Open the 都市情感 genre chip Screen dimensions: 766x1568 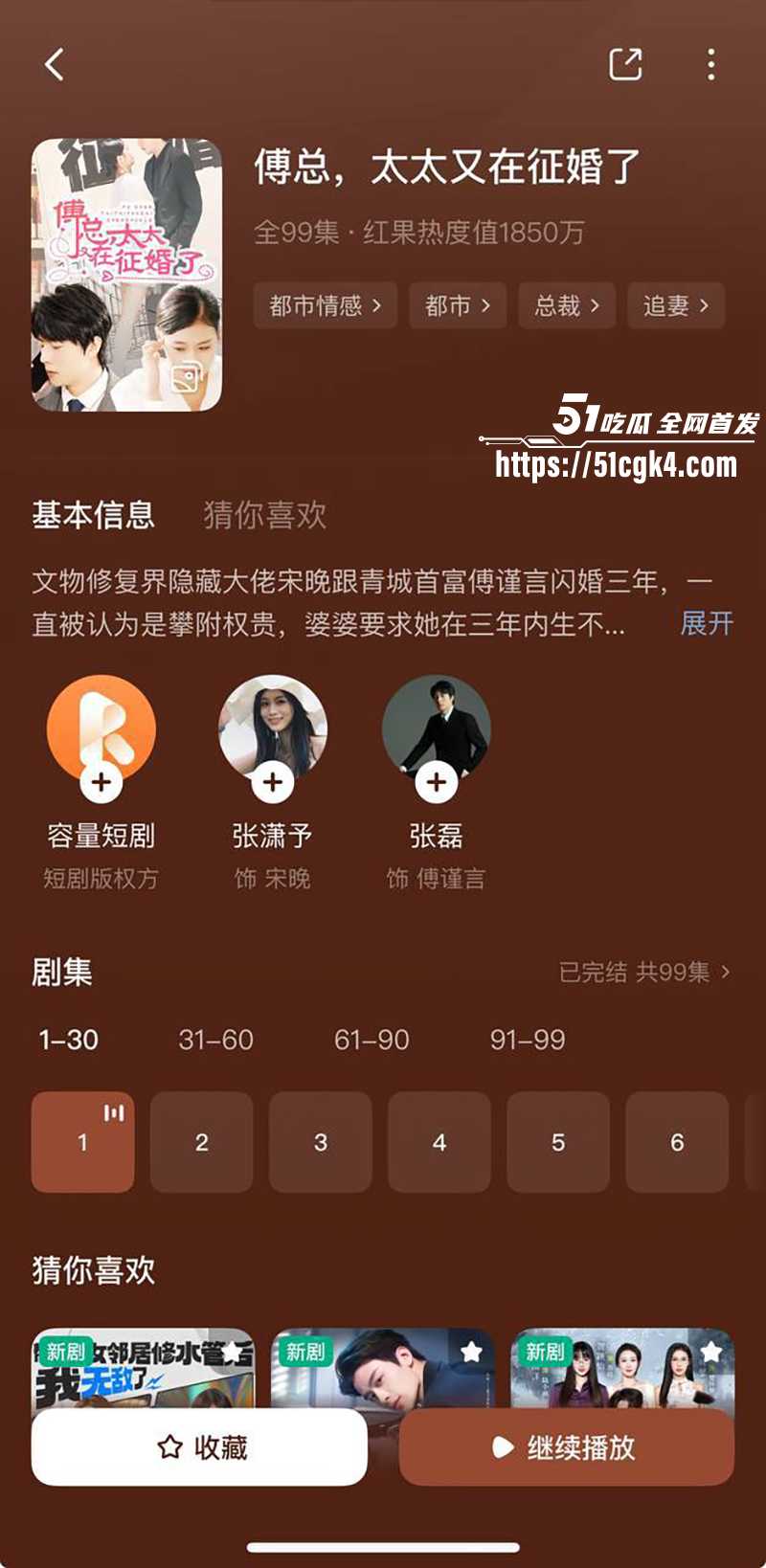(x=325, y=306)
